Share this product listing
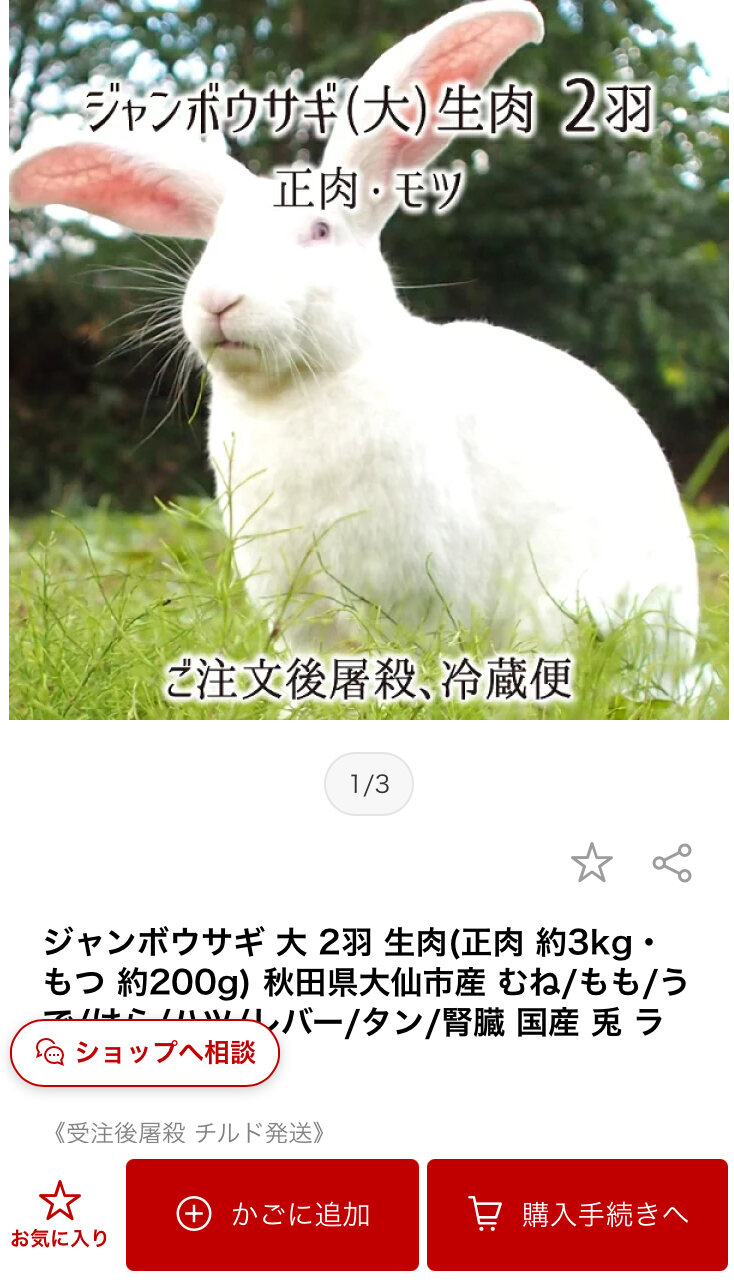Image resolution: width=734 pixels, height=1287 pixels. pos(672,863)
